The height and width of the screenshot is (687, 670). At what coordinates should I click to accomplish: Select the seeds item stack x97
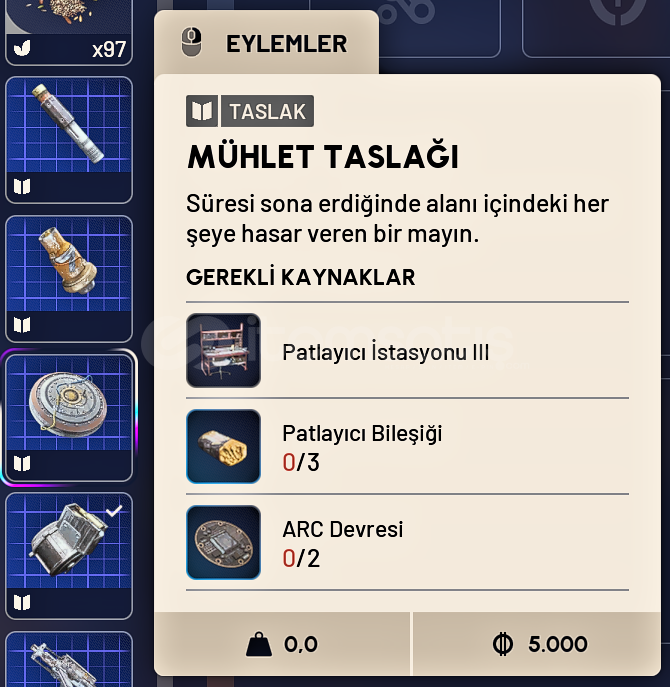[68, 30]
